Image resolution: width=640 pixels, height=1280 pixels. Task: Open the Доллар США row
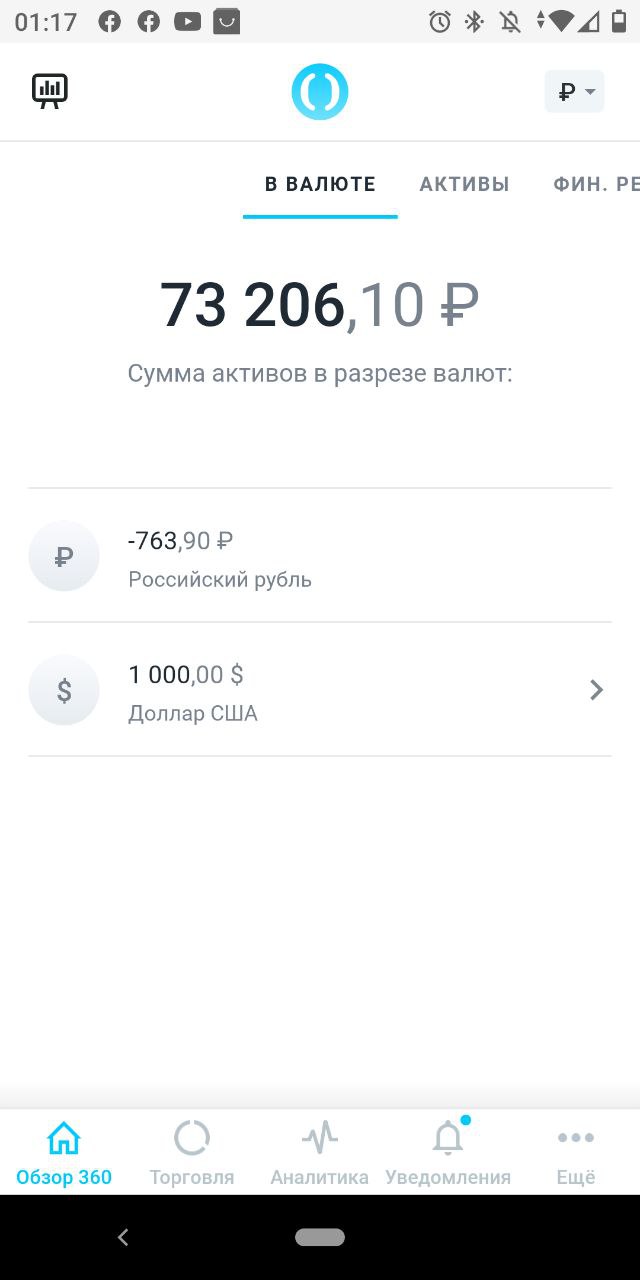(320, 690)
